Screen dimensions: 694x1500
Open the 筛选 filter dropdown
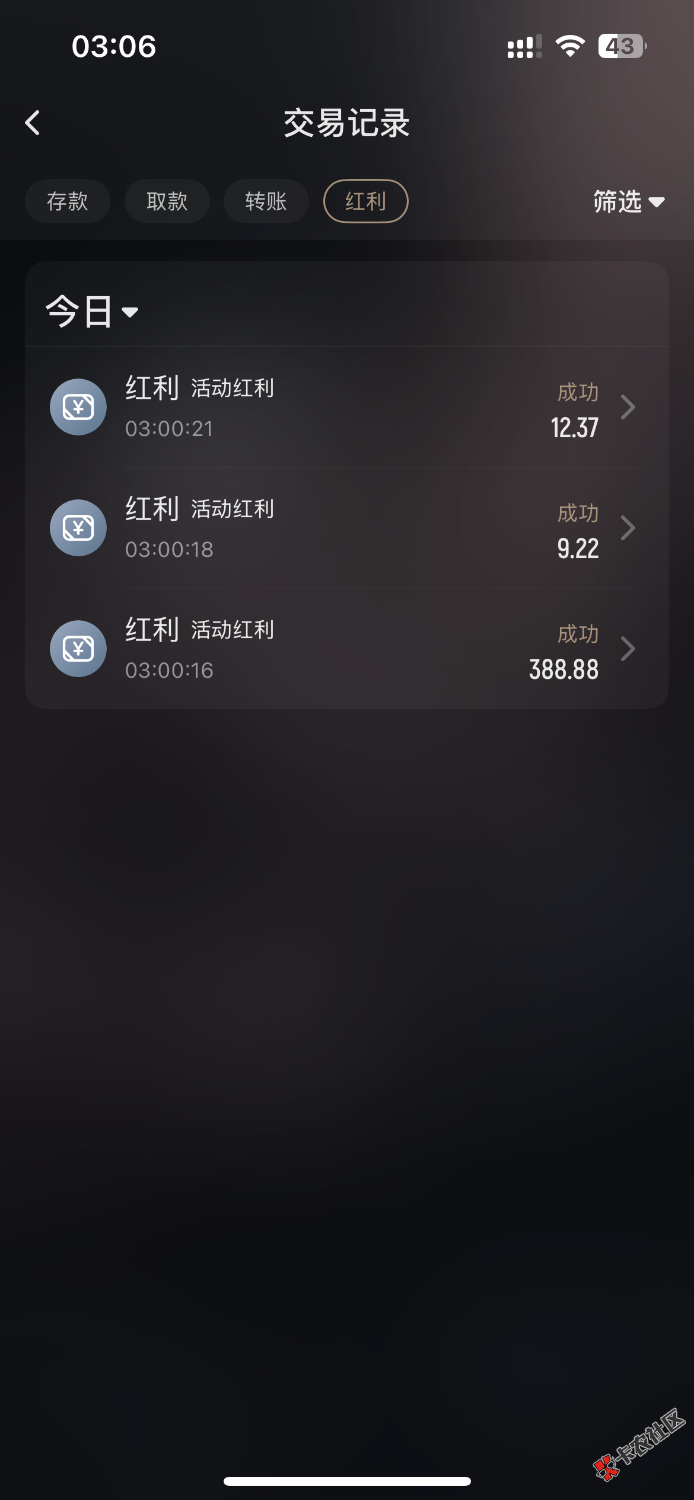click(628, 202)
